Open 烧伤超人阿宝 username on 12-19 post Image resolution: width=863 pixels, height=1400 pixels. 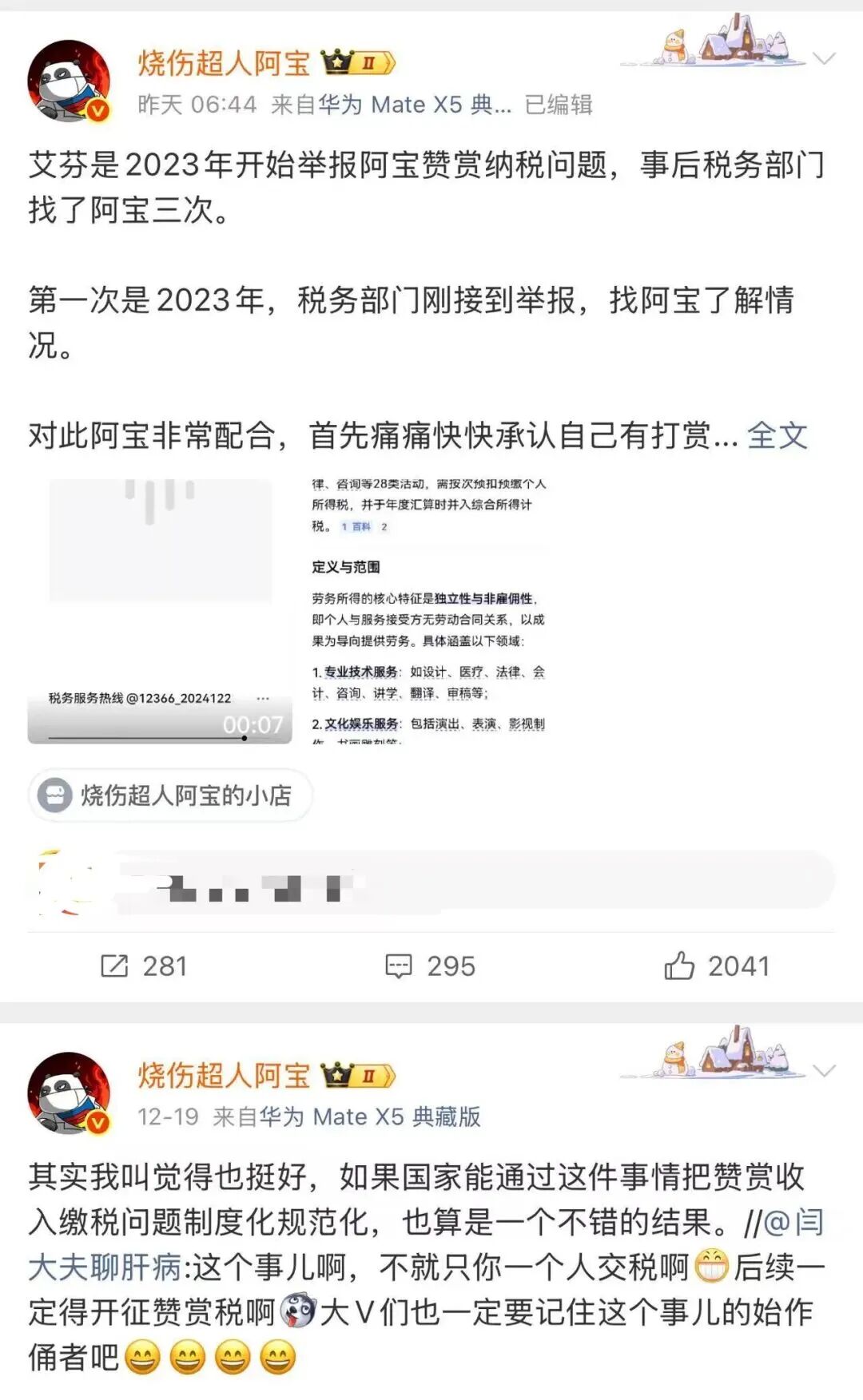pyautogui.click(x=224, y=1075)
